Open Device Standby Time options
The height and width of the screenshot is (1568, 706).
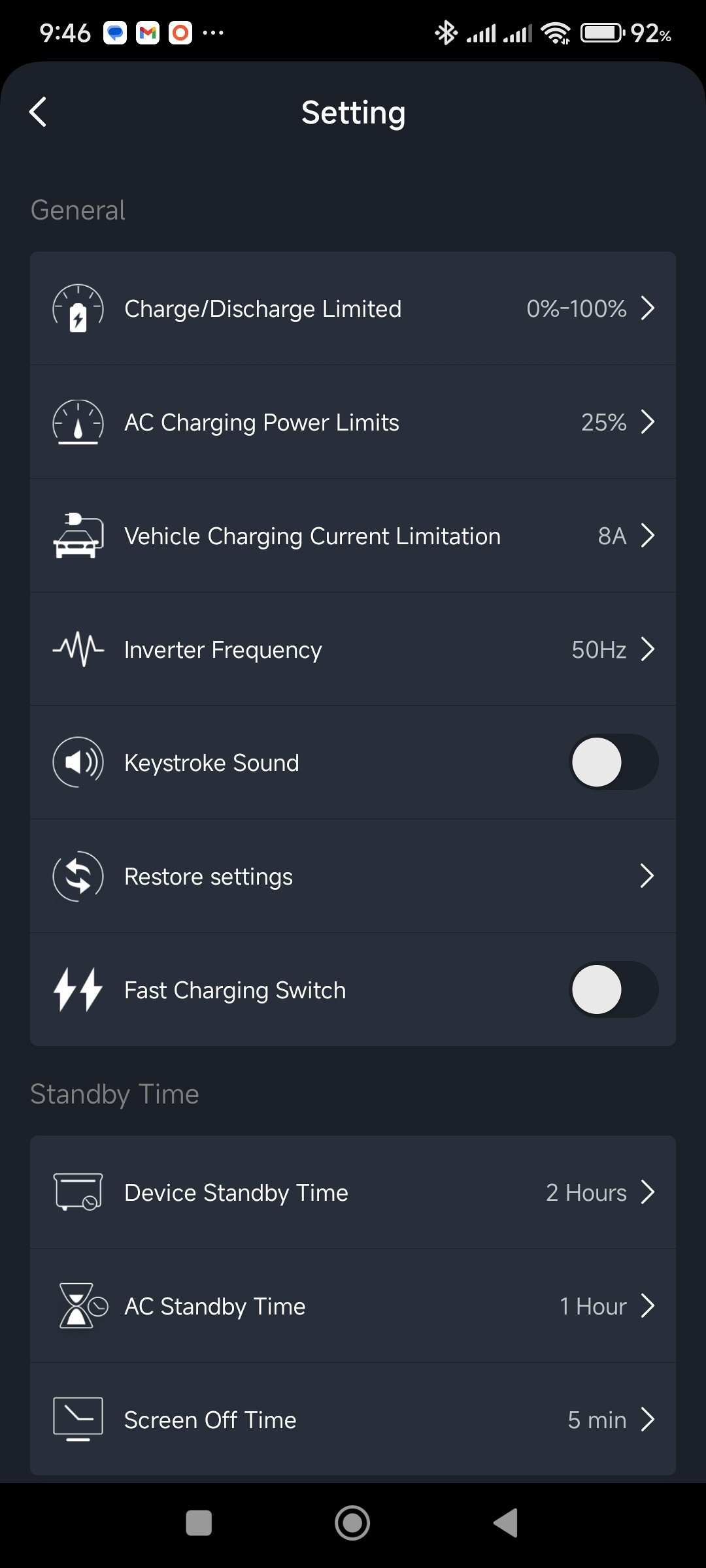pyautogui.click(x=353, y=1192)
